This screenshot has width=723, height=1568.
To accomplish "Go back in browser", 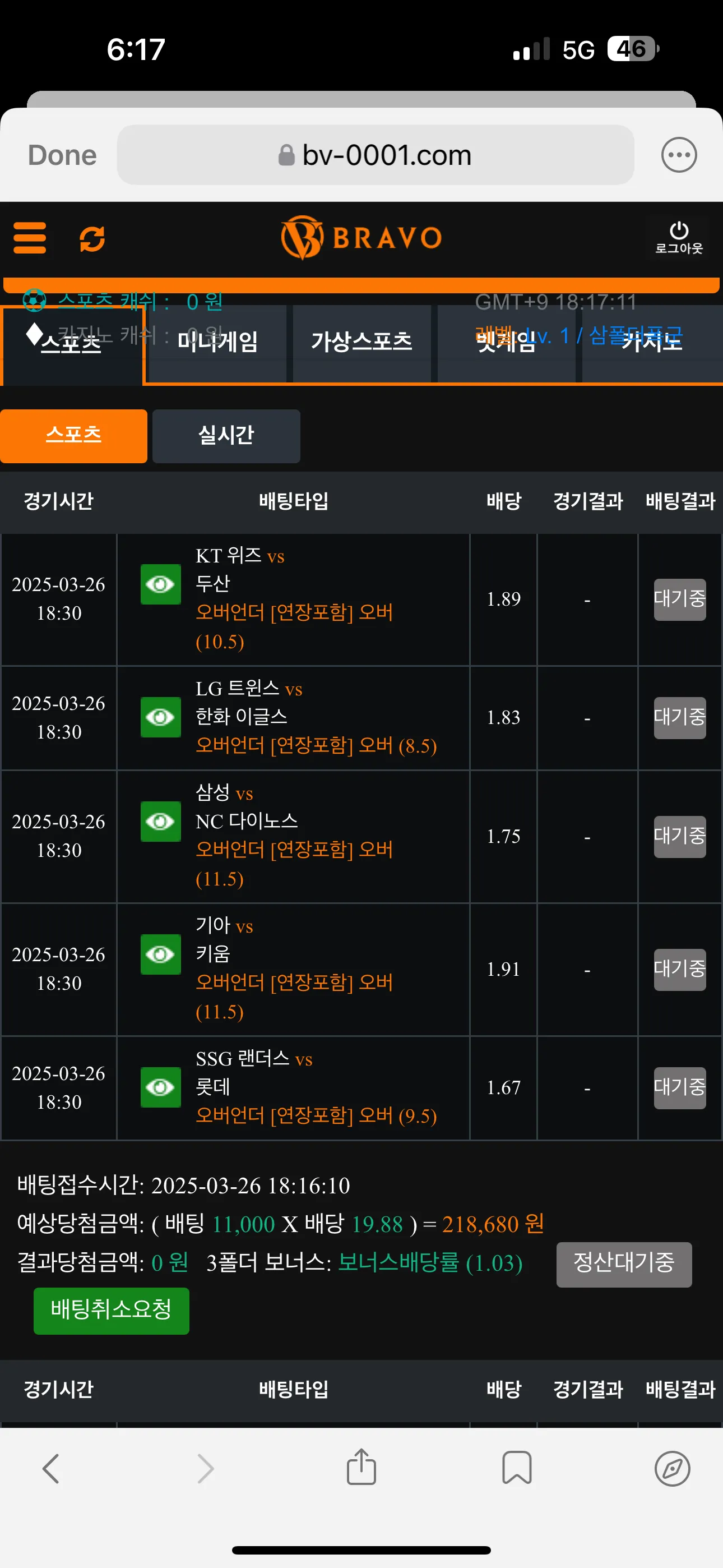I will pyautogui.click(x=51, y=1468).
